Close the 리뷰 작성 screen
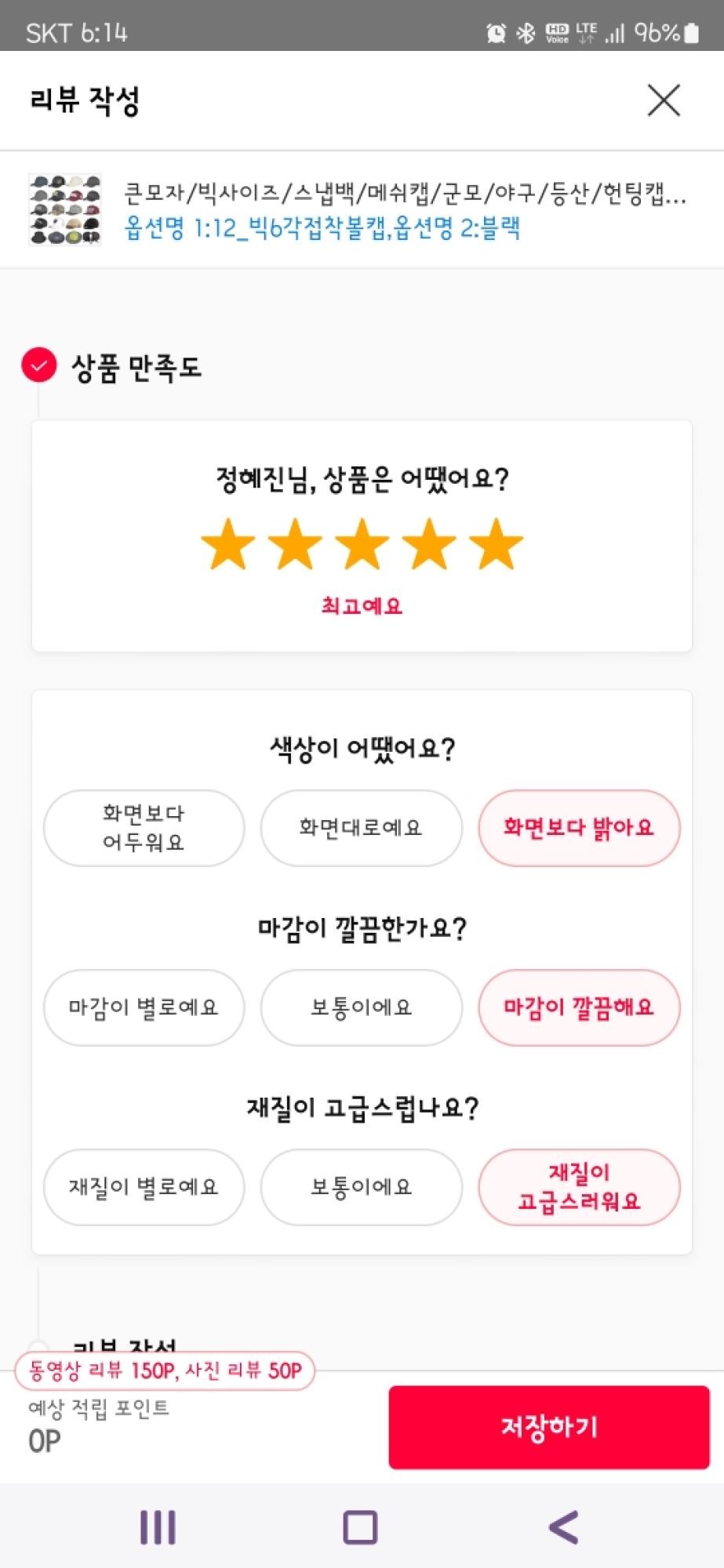Image resolution: width=724 pixels, height=1568 pixels. (x=664, y=100)
